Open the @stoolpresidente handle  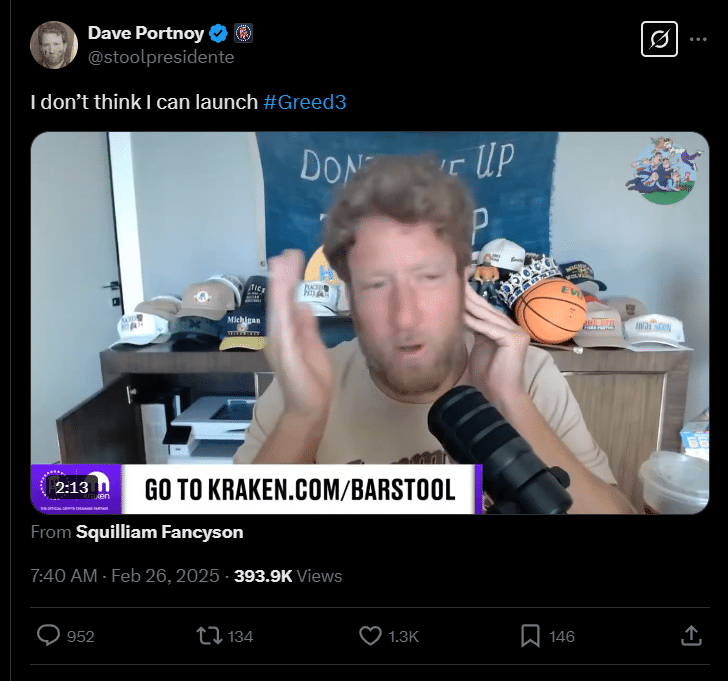point(161,57)
